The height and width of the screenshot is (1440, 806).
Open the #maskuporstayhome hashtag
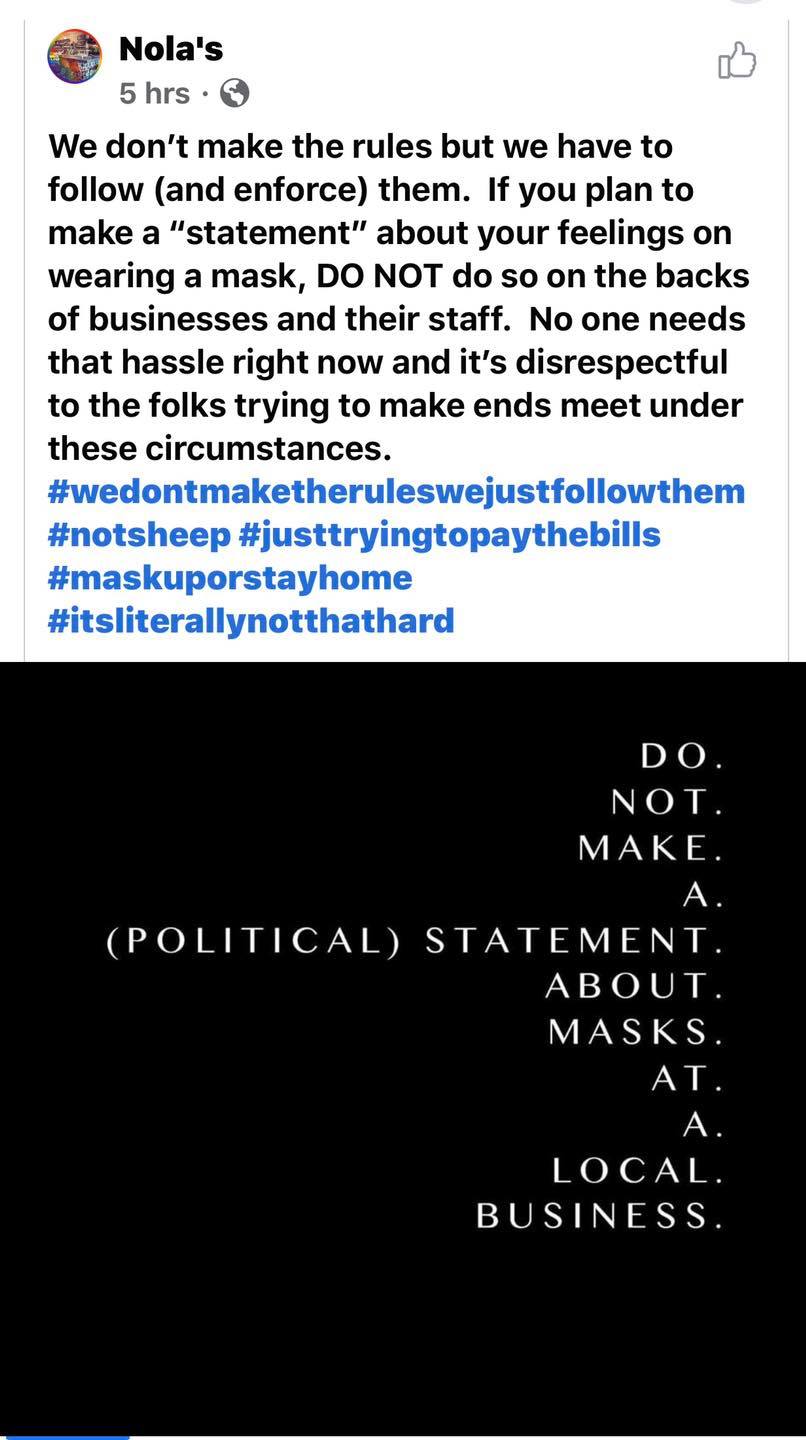coord(230,577)
